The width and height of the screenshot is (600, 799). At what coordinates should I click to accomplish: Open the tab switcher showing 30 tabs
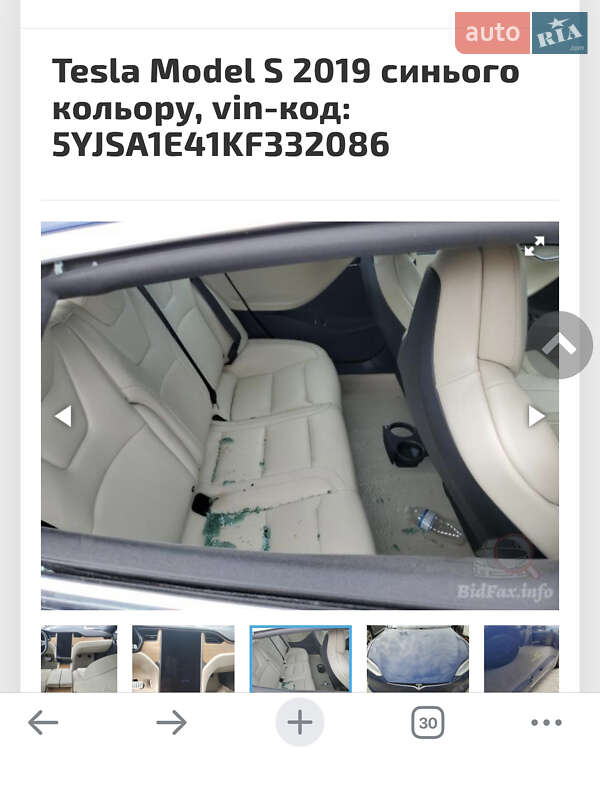pos(428,722)
